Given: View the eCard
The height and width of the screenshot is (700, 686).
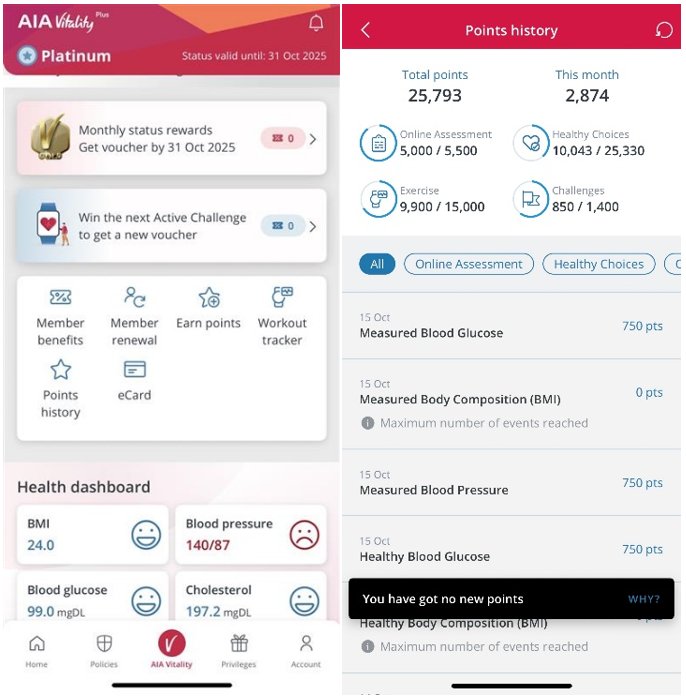Looking at the screenshot, I should [134, 380].
